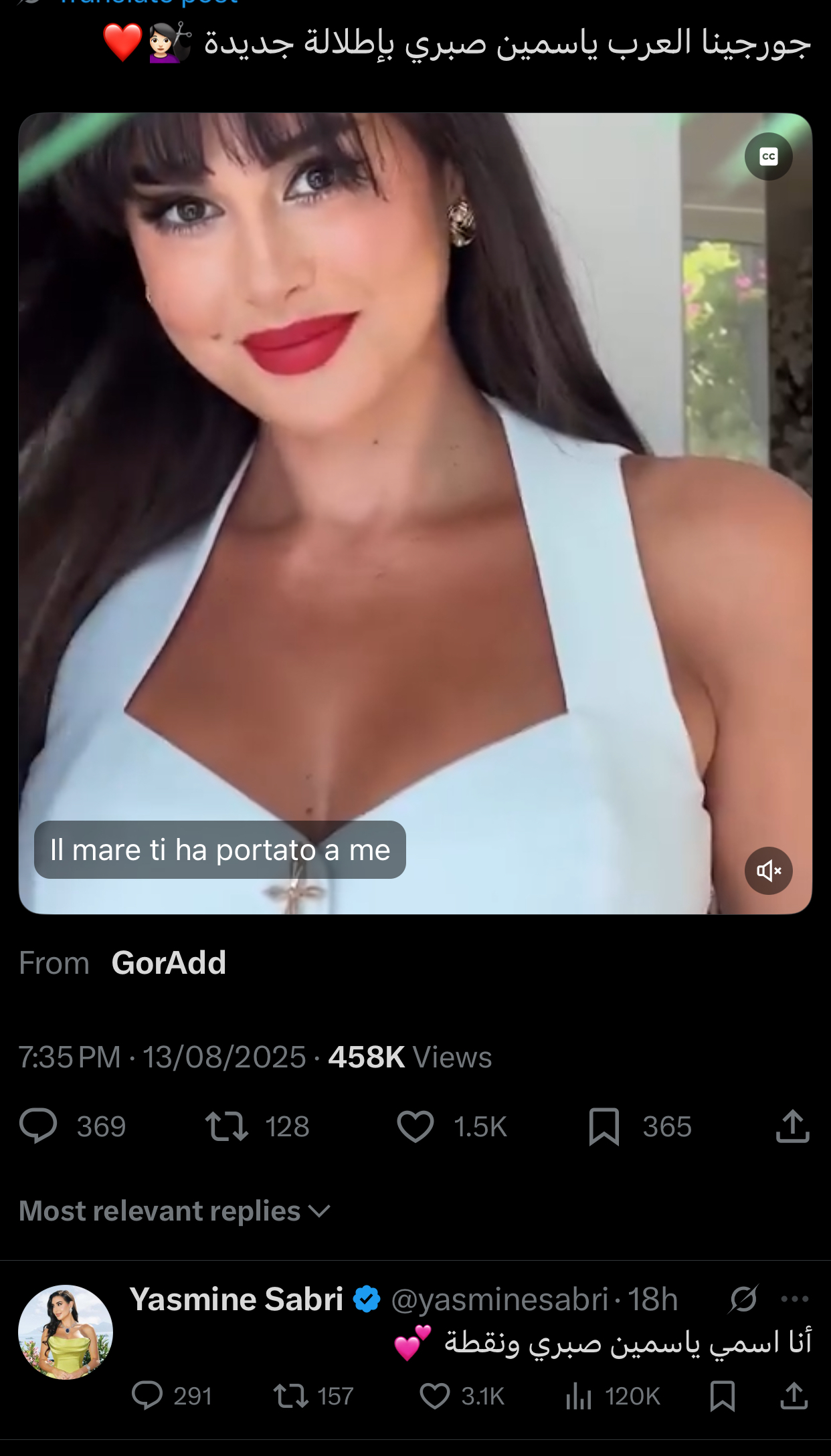This screenshot has height=1456, width=831.
Task: Unmute the video sound
Action: (x=768, y=871)
